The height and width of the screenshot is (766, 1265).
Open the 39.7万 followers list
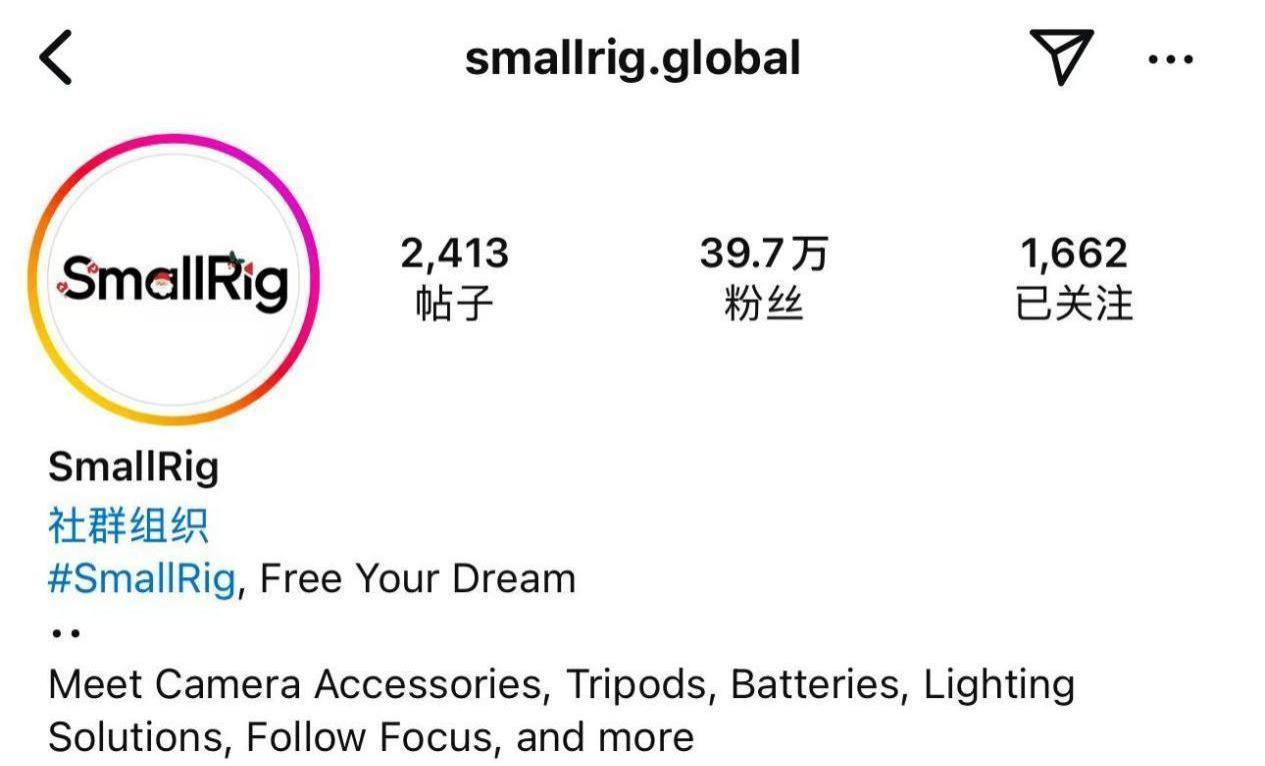tap(764, 278)
